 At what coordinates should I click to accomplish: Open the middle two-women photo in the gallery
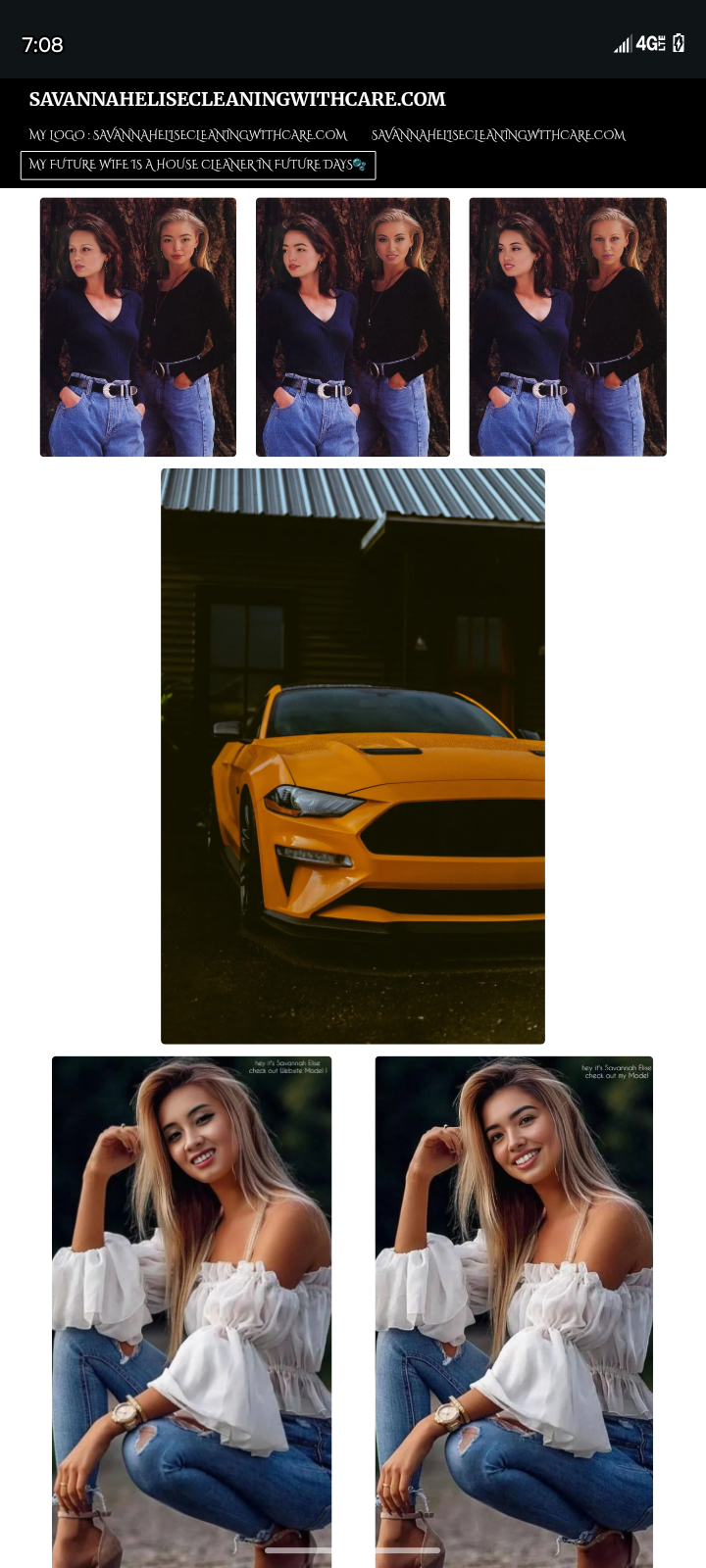pos(353,327)
